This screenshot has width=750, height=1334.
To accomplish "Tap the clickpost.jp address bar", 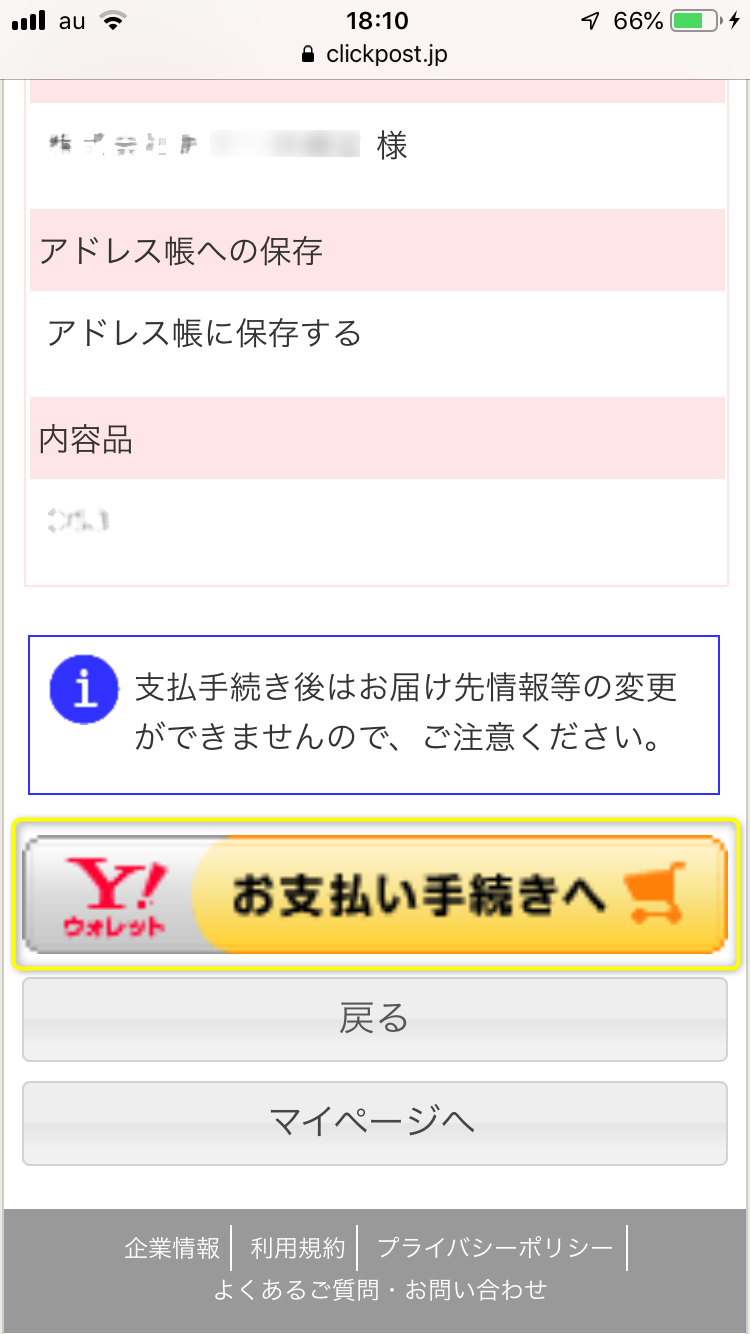I will coord(375,54).
